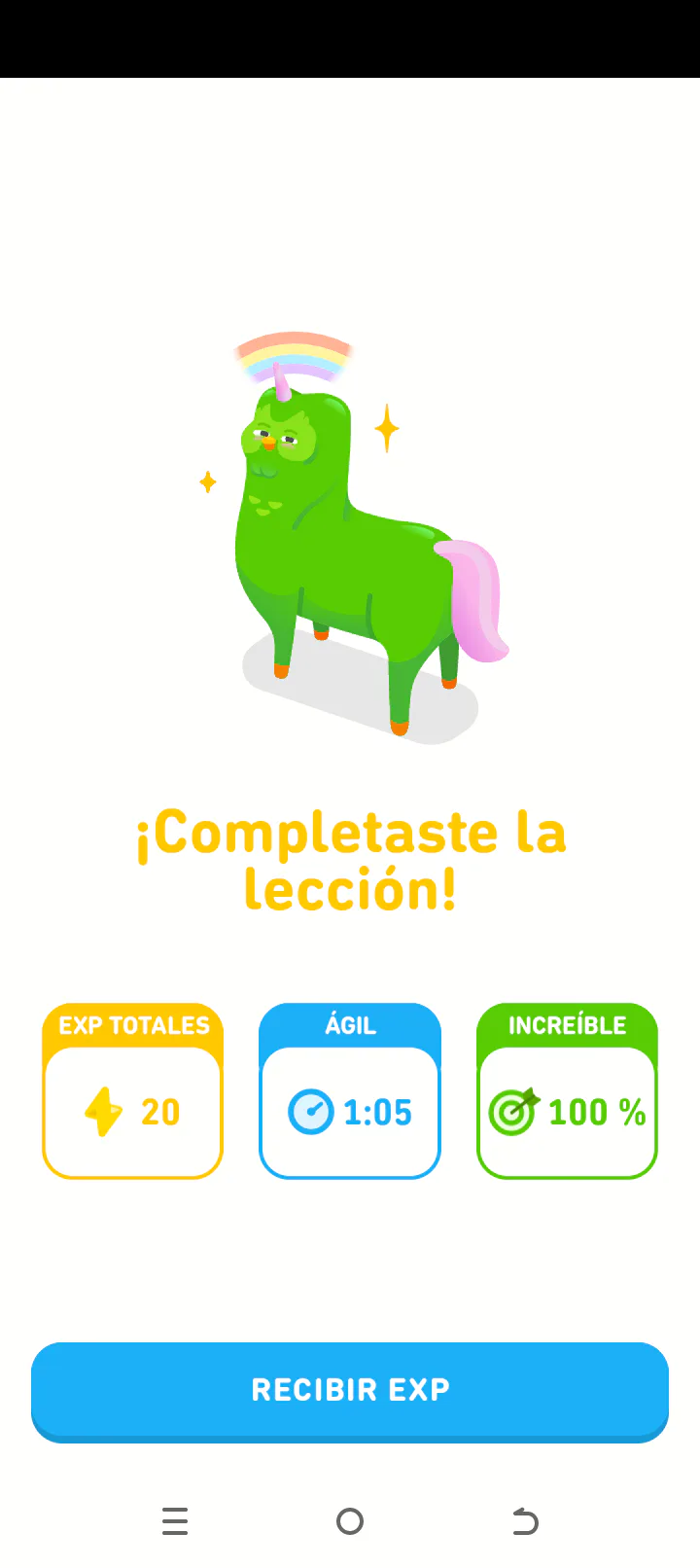Go to the home screen via system home button
The height and width of the screenshot is (1568, 700).
coord(350,1520)
